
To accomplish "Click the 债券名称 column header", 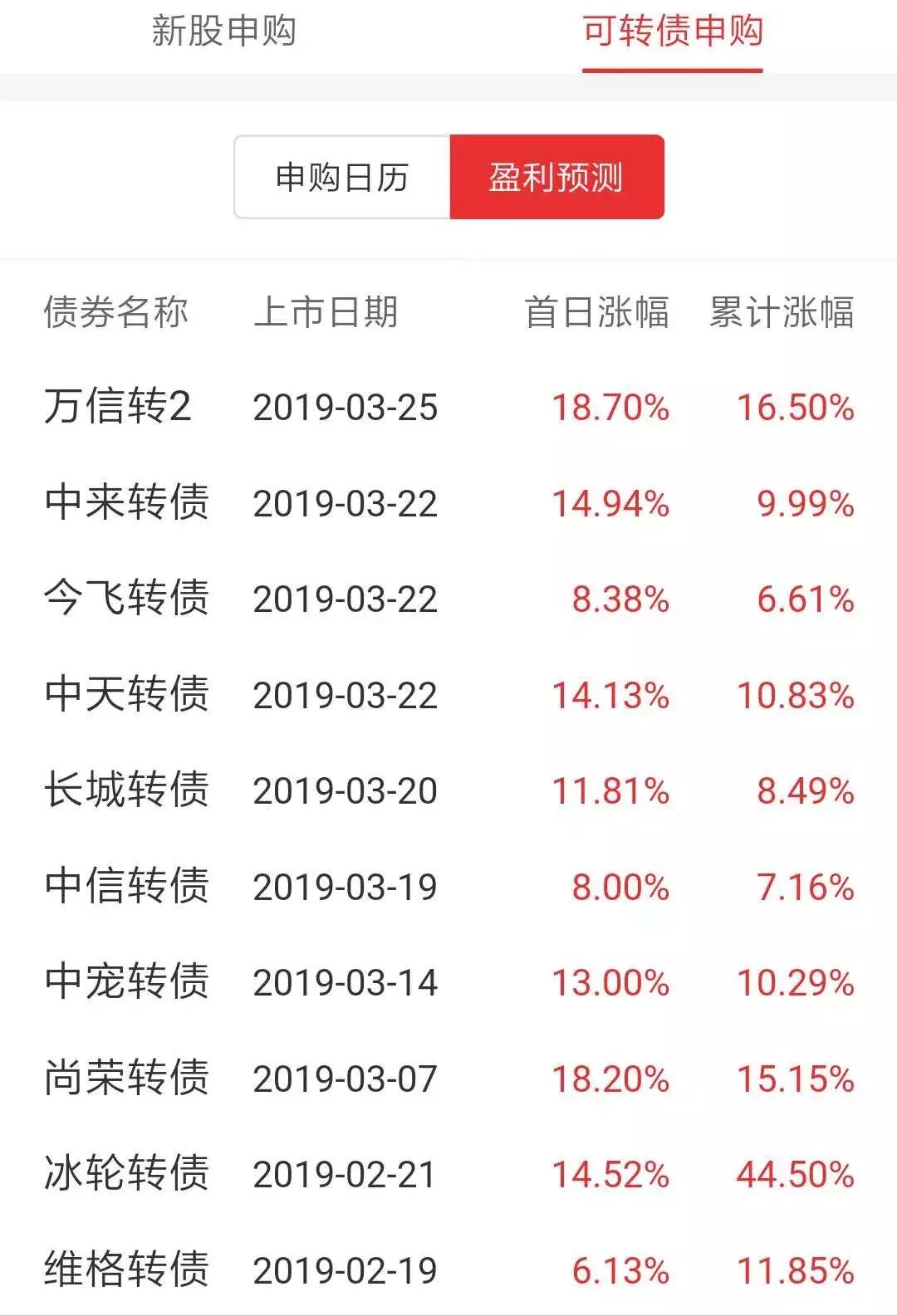I will (x=118, y=314).
